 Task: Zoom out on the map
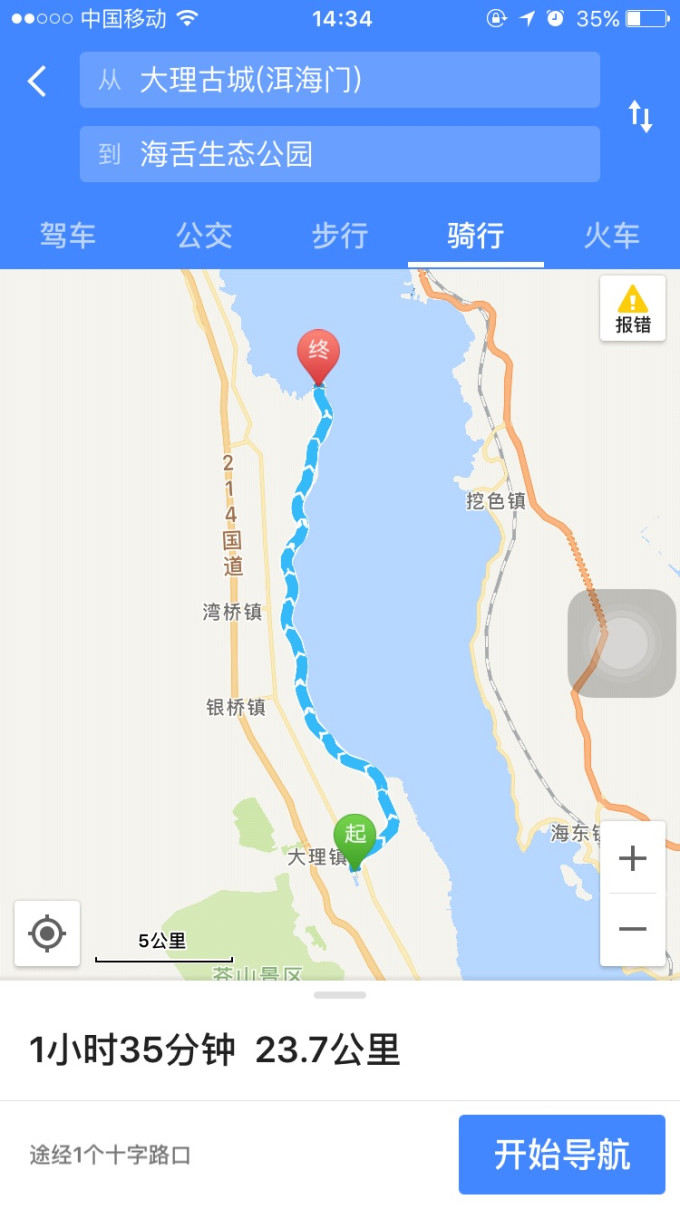632,929
